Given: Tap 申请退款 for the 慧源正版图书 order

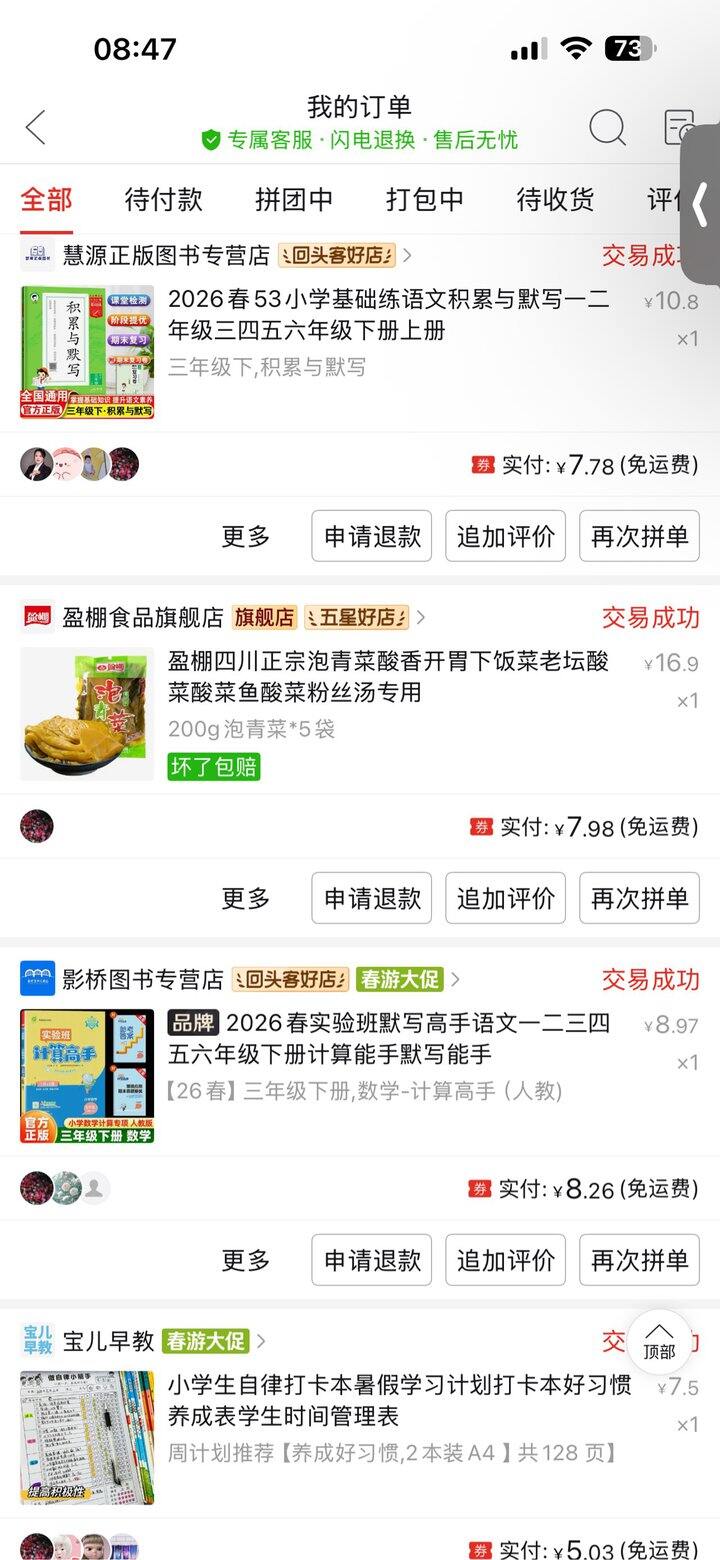Looking at the screenshot, I should pyautogui.click(x=372, y=537).
